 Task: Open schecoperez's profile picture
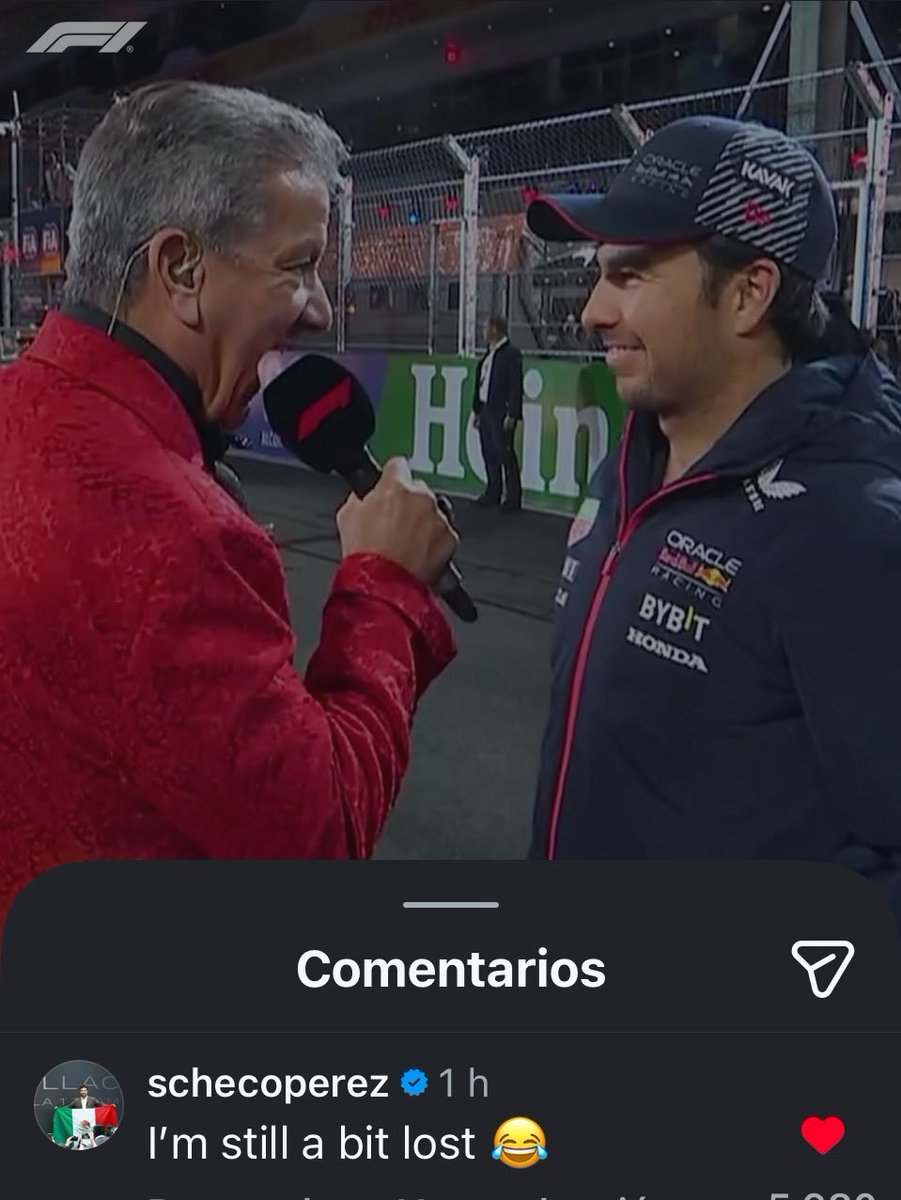click(78, 1104)
